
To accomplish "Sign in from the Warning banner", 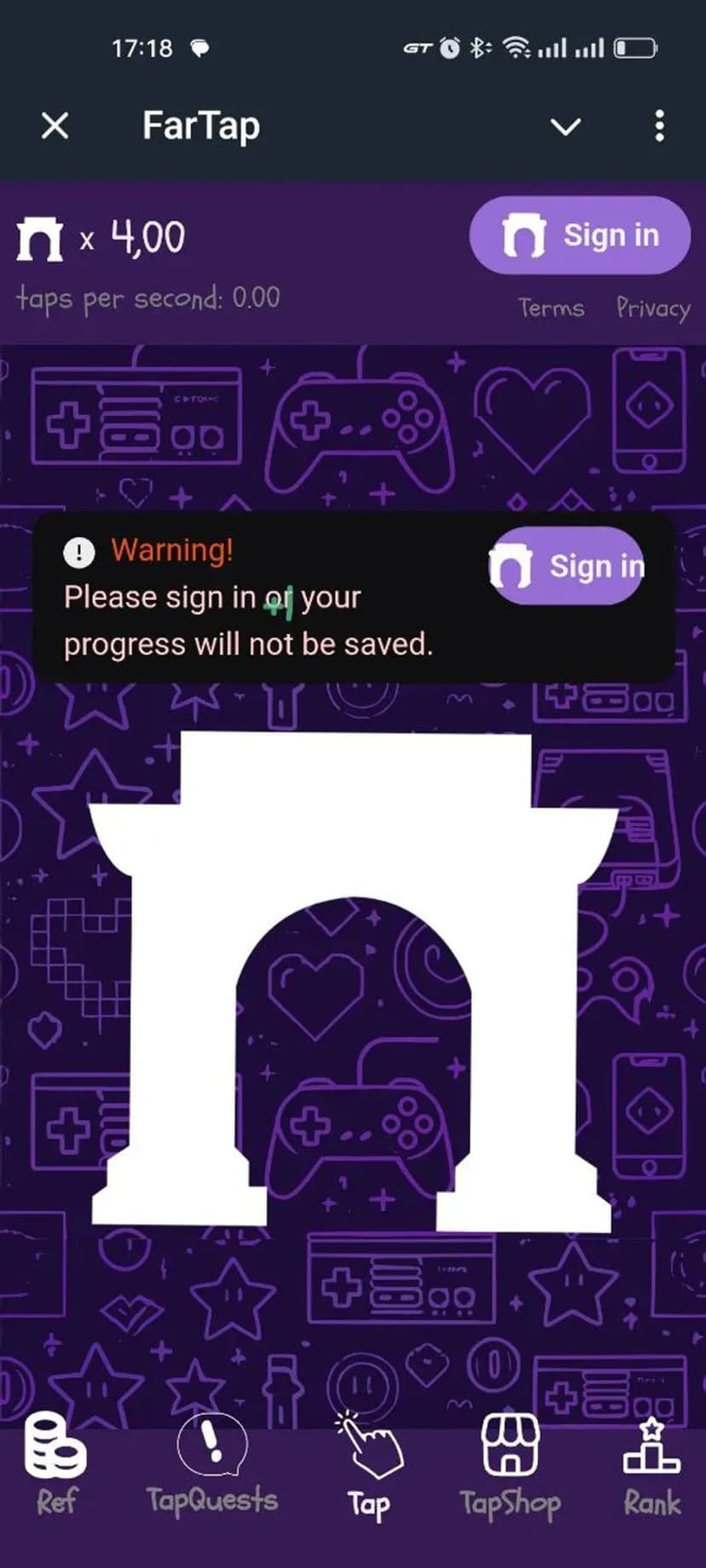I will (568, 566).
